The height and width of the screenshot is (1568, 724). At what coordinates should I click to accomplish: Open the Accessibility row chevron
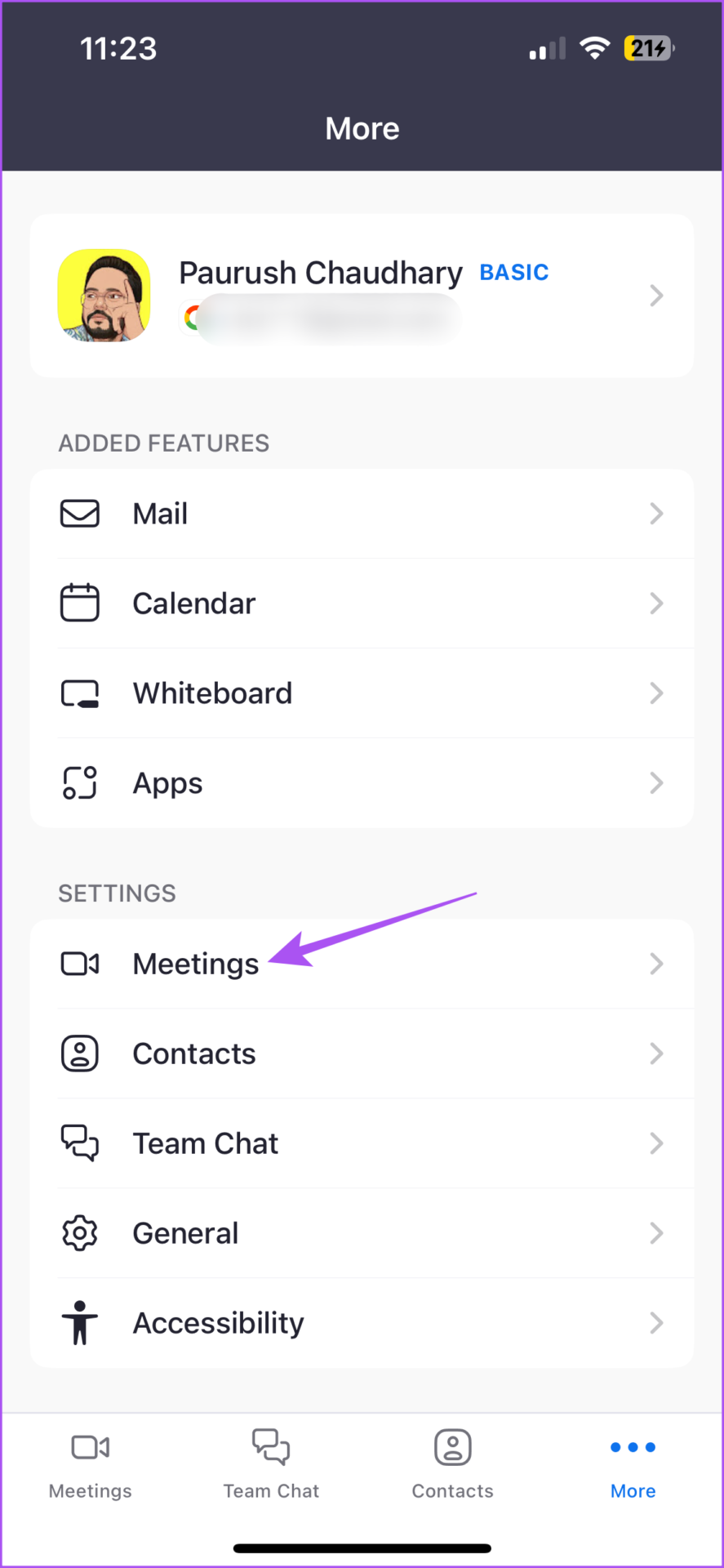[656, 1323]
